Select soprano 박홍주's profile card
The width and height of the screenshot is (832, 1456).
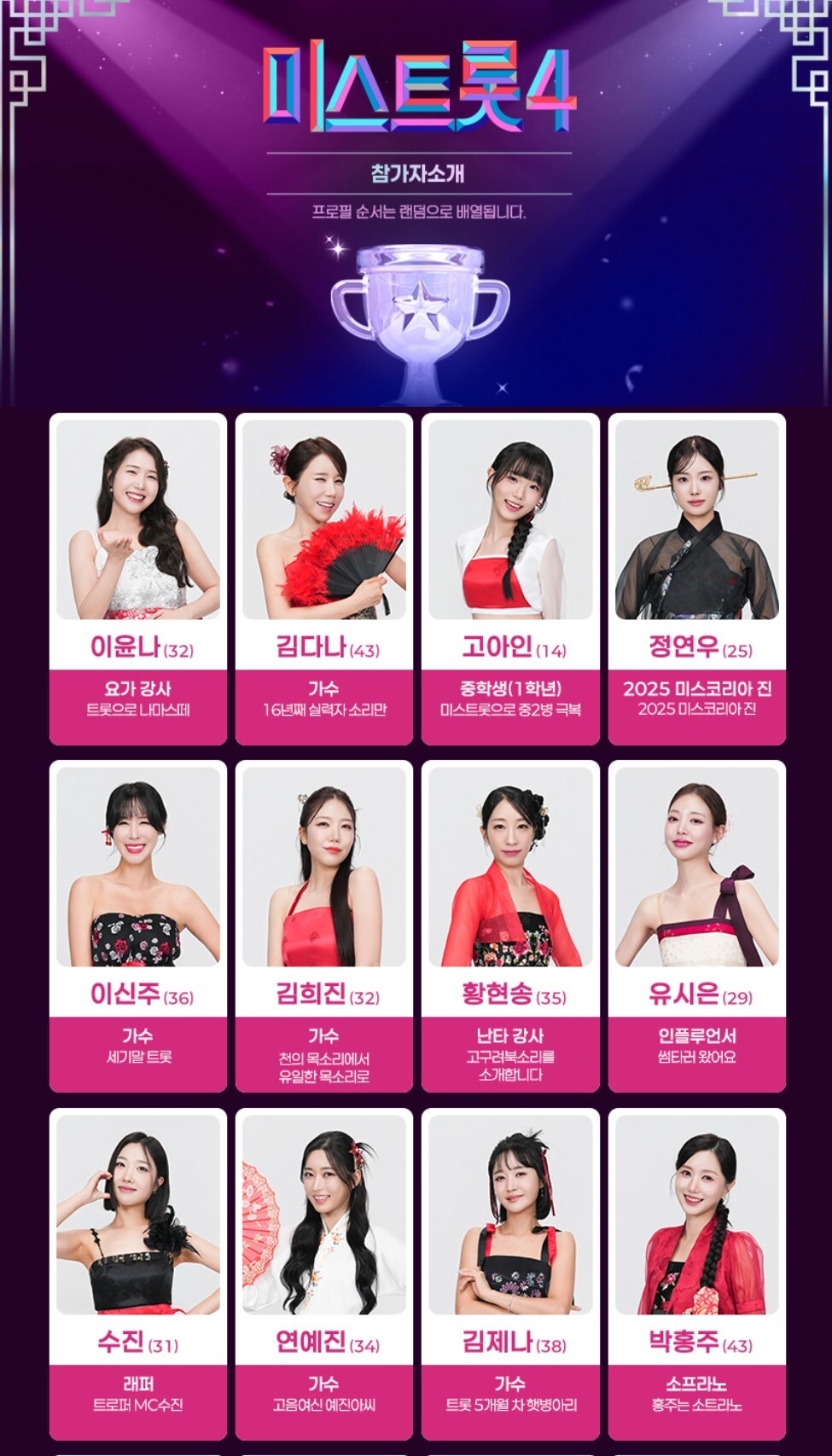(x=696, y=1273)
